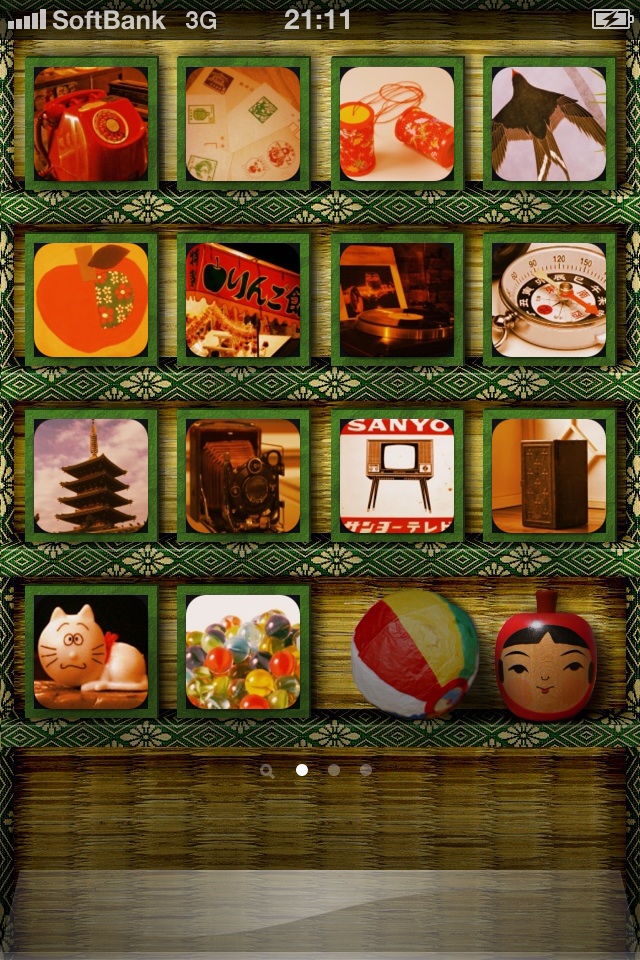
Task: Open the red rotary telephone app icon
Action: click(91, 123)
